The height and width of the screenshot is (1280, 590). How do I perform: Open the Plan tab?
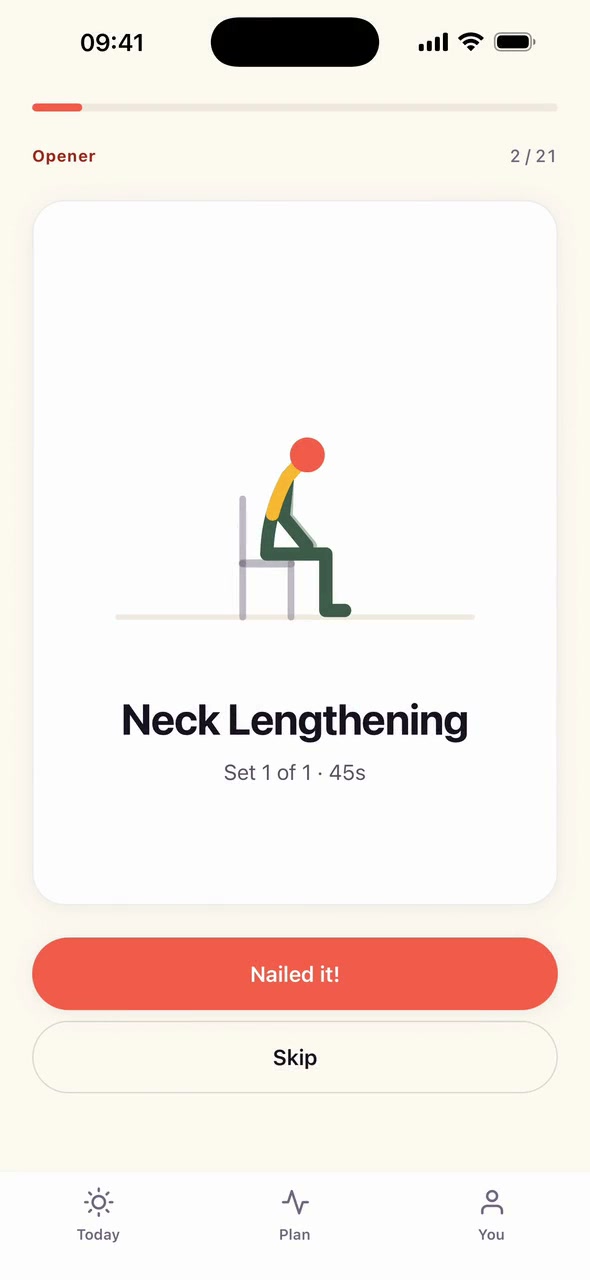pos(295,1215)
